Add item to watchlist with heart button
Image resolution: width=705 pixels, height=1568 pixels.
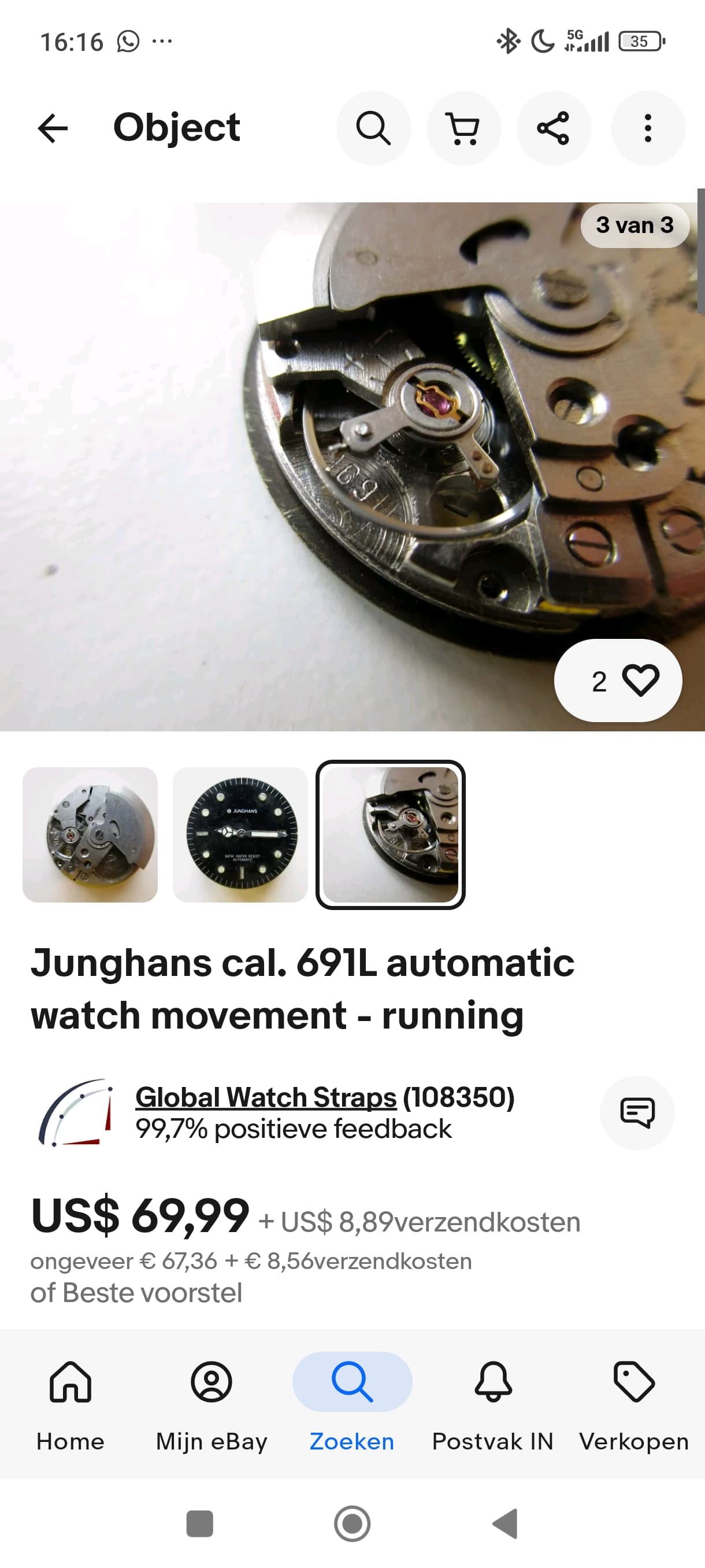[618, 681]
